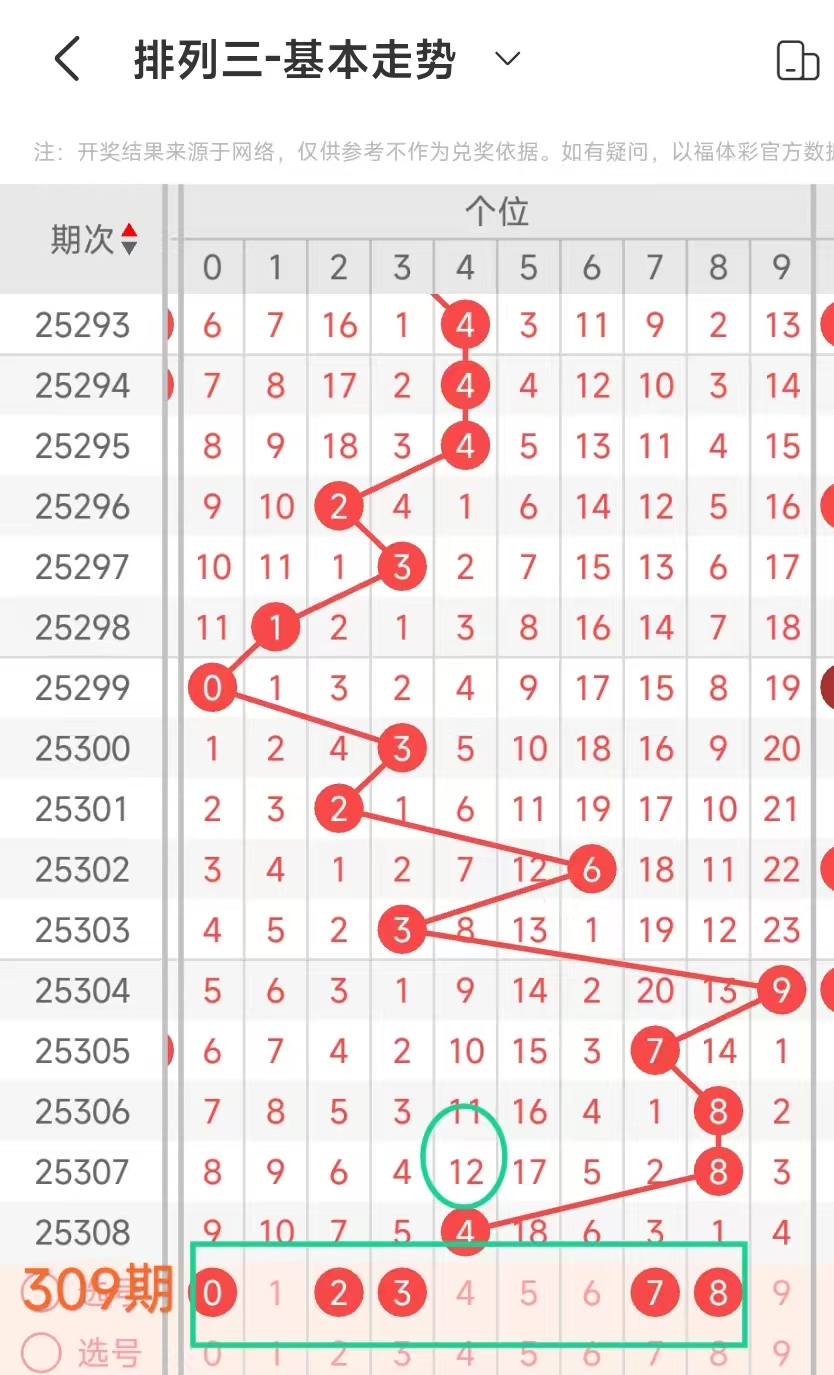Deselect red ball 7 in the selection row

coord(655,1294)
